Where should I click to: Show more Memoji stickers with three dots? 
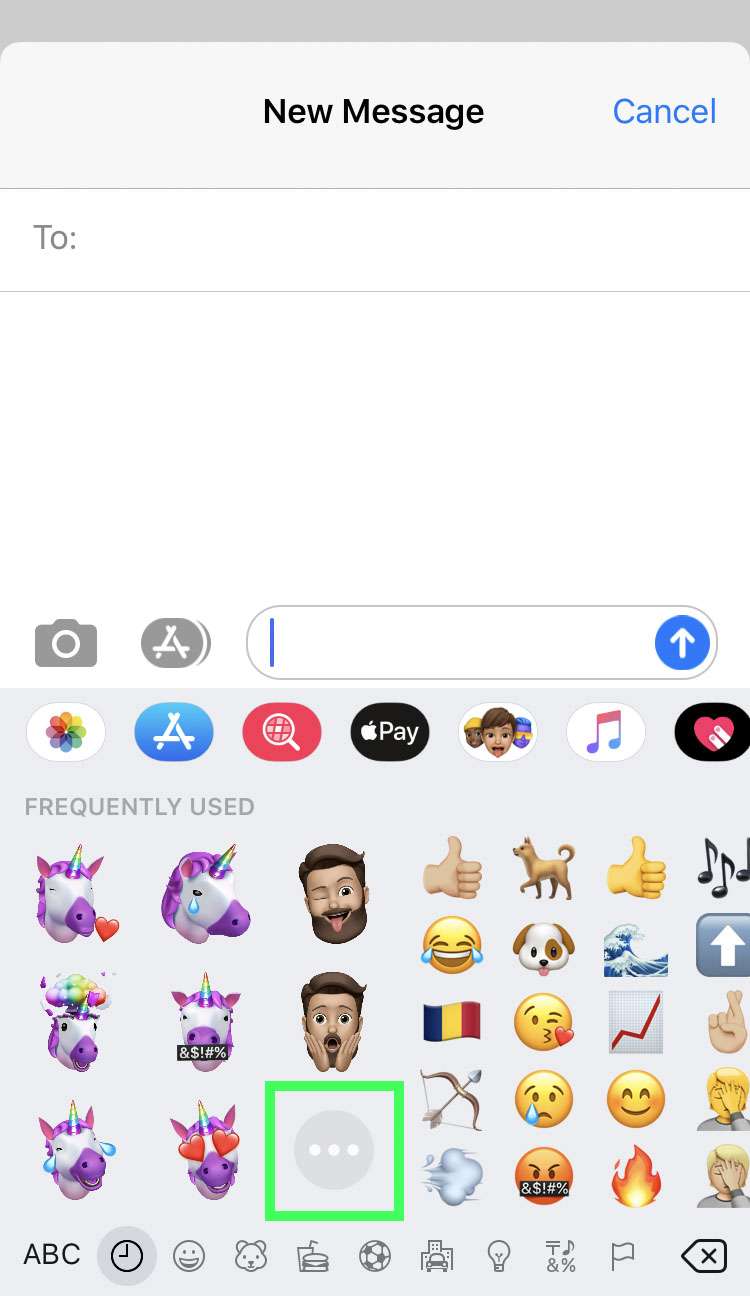click(x=334, y=1150)
